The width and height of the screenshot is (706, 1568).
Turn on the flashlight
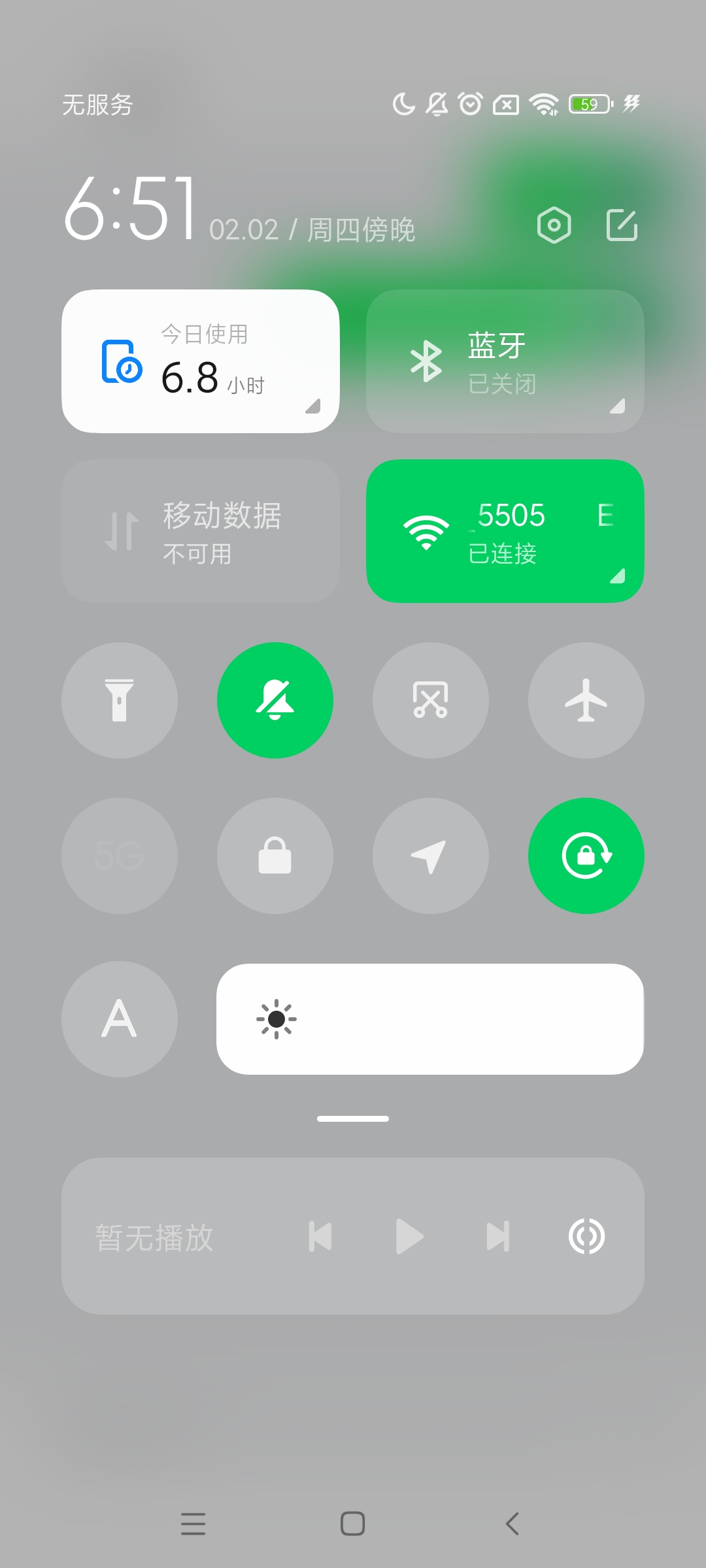[120, 700]
